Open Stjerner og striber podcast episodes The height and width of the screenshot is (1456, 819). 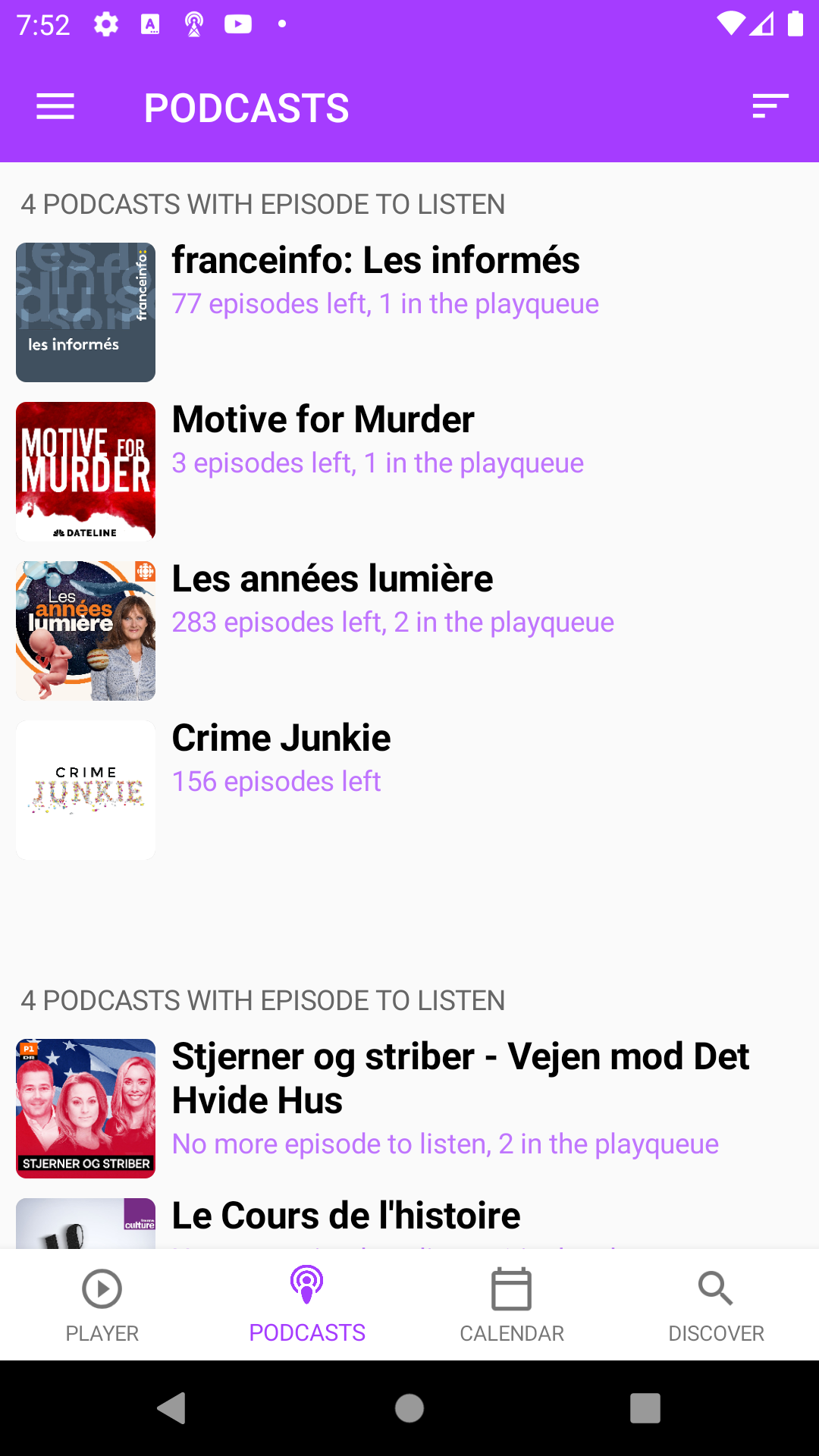coord(409,1100)
